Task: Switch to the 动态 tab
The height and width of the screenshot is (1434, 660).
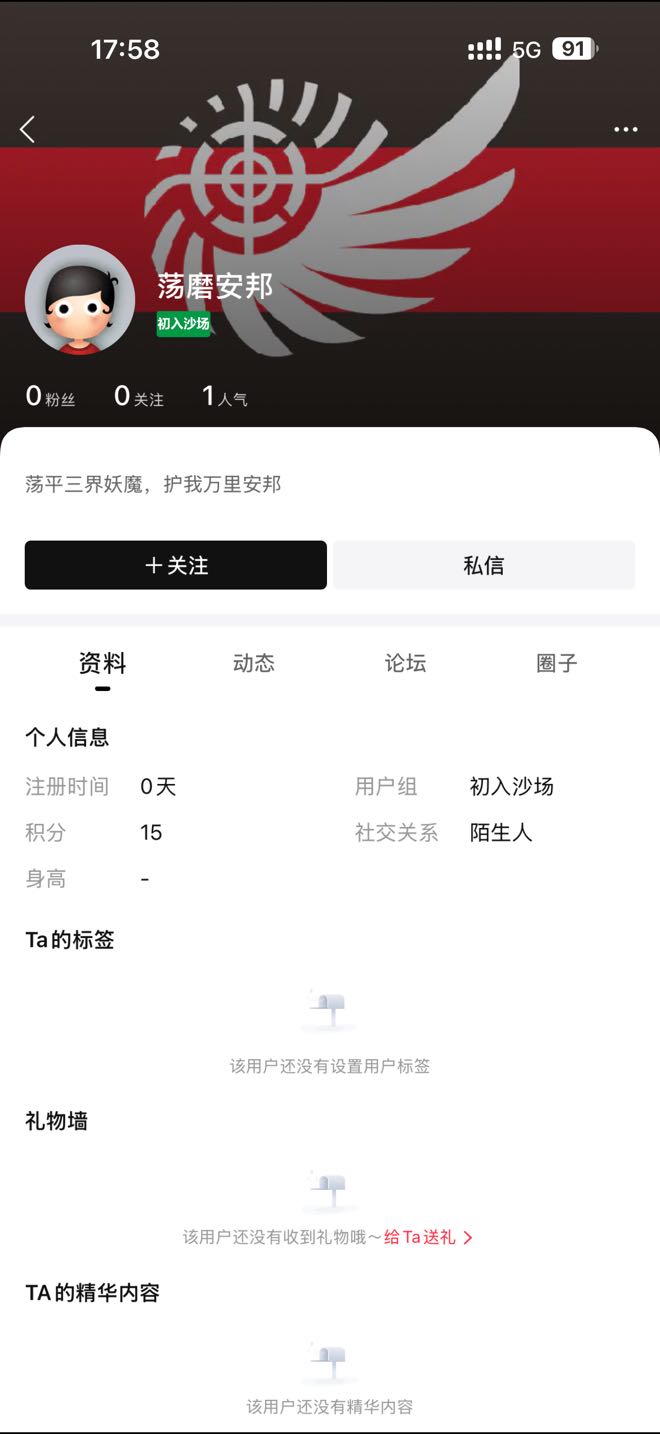Action: click(254, 663)
